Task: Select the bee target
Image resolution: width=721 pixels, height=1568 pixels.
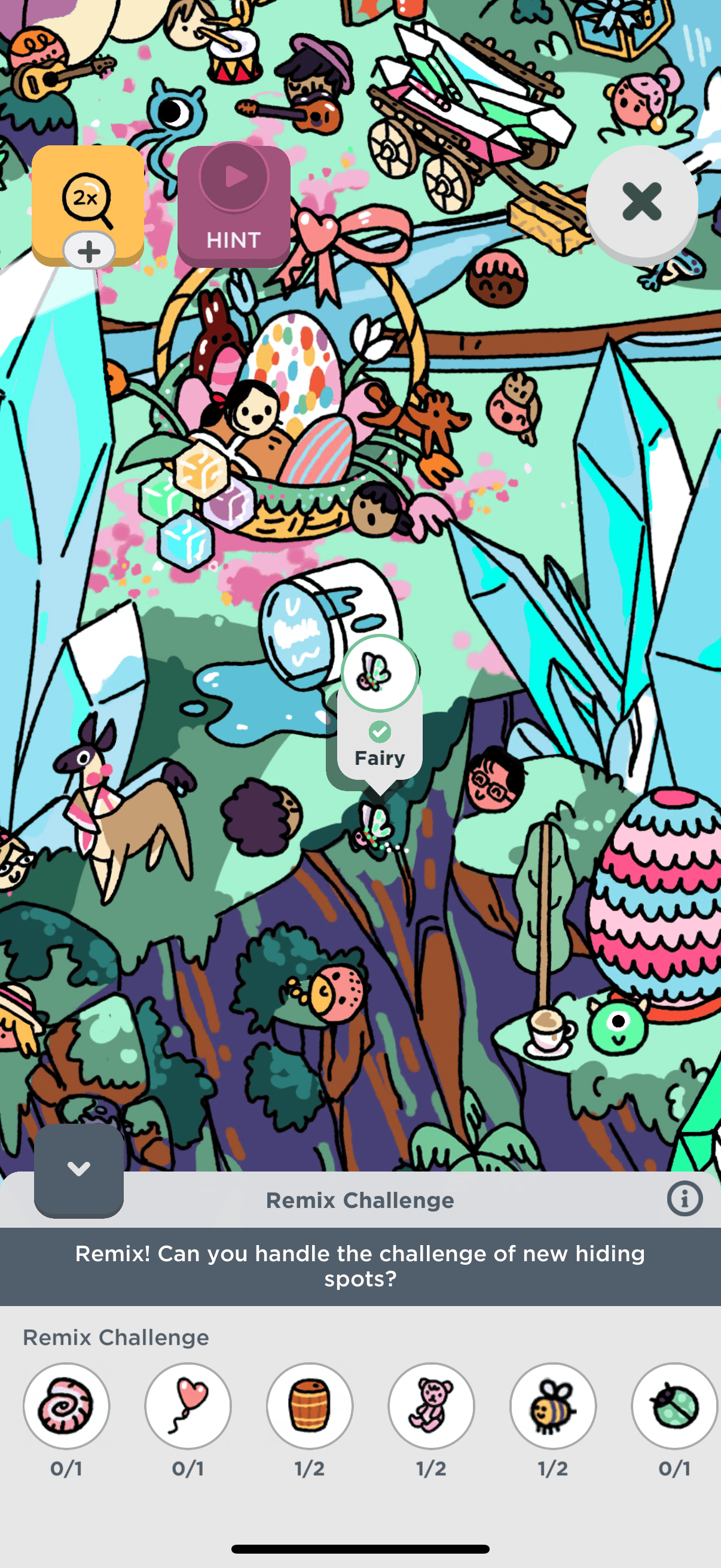Action: [x=552, y=1405]
